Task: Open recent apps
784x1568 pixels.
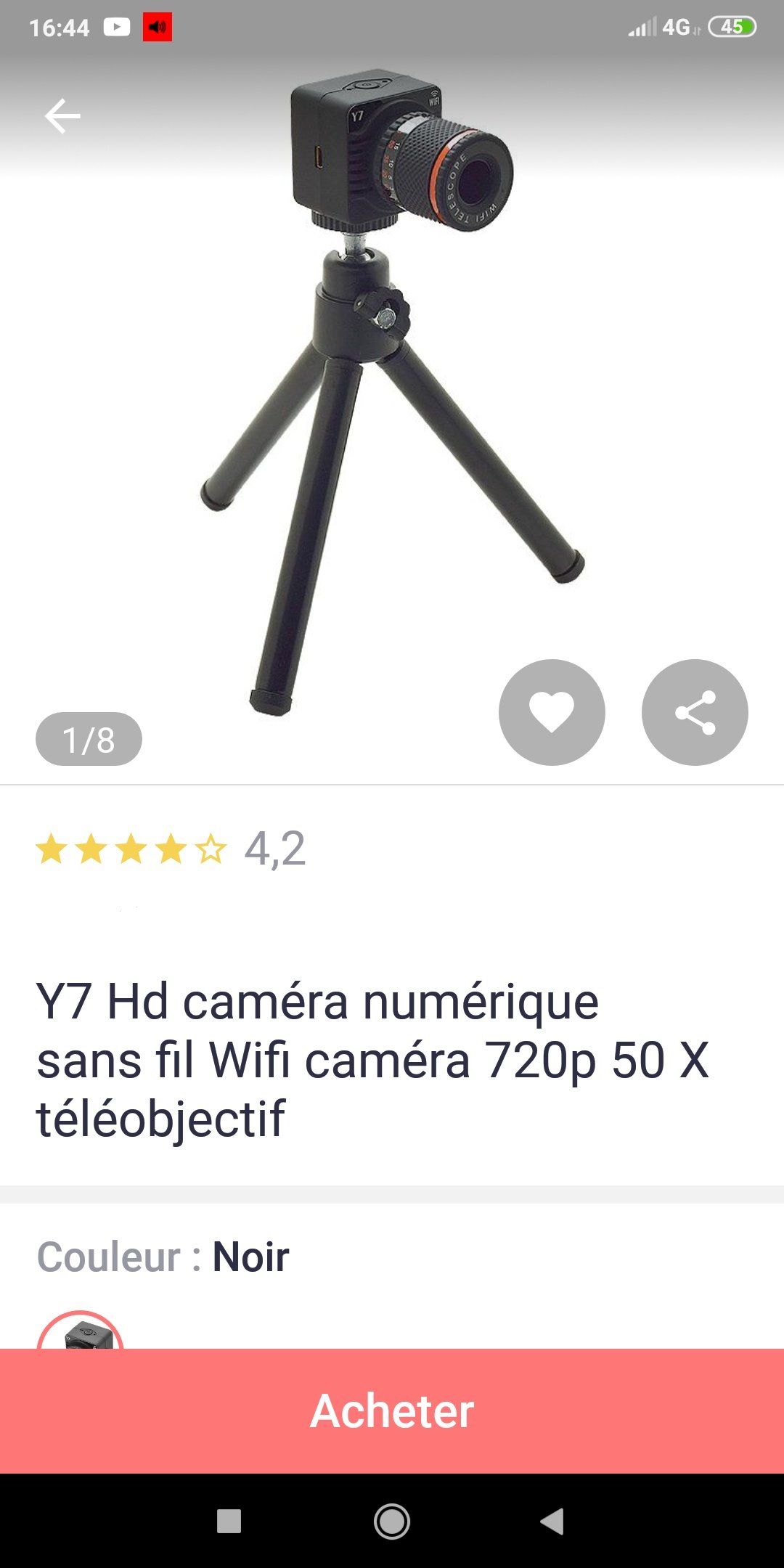Action: coord(229,1521)
